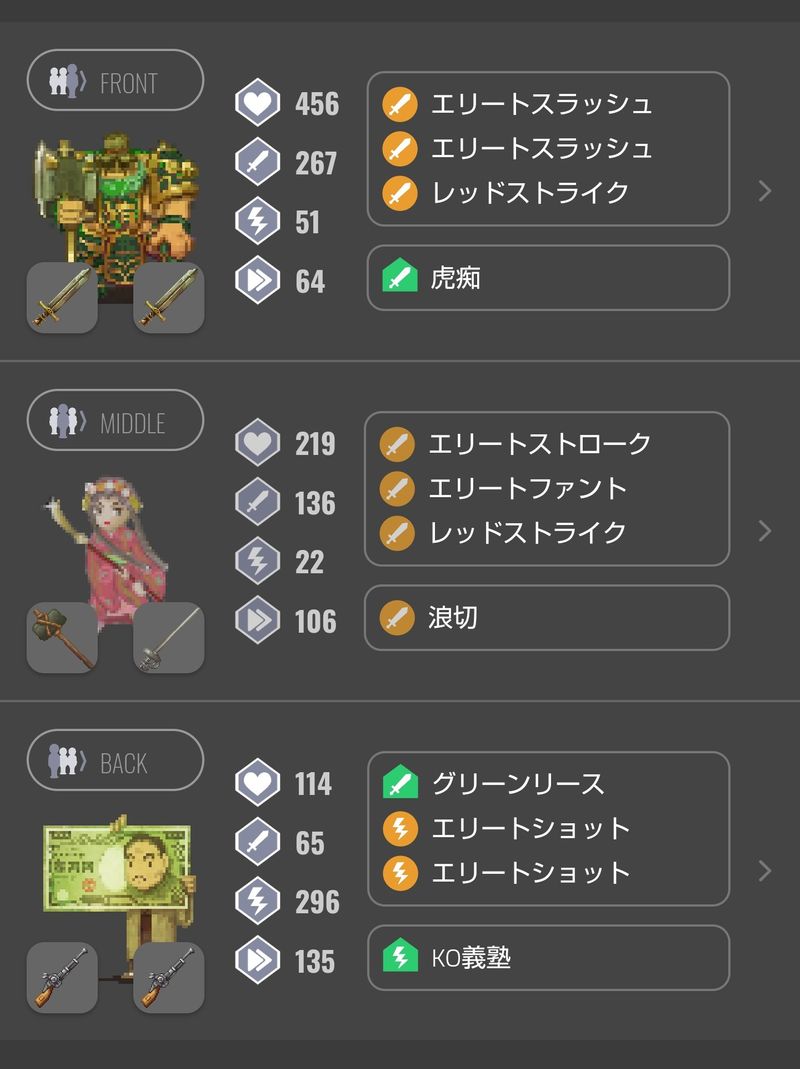Choose the BACK position pill
The height and width of the screenshot is (1069, 800).
tap(115, 760)
